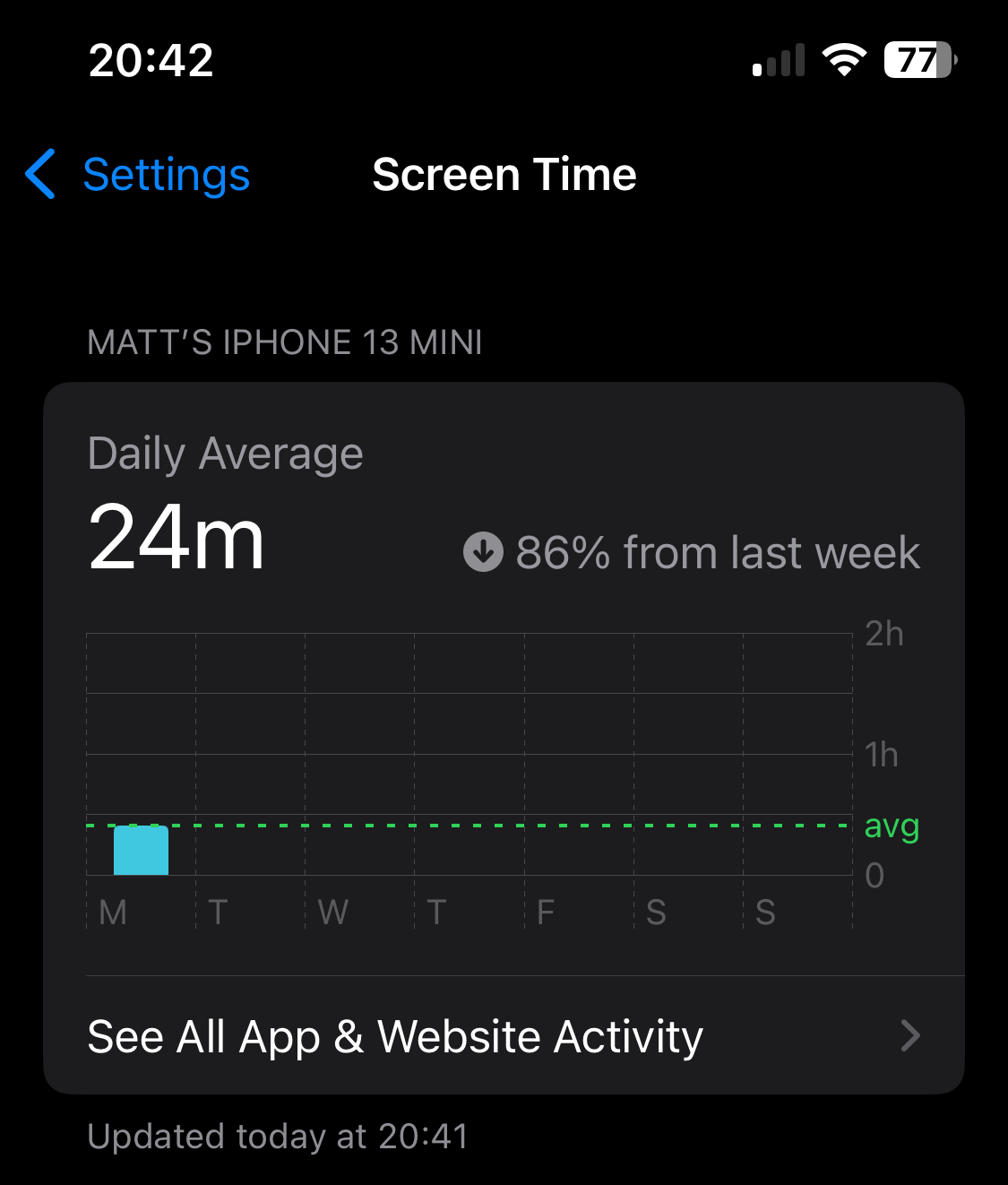Return to Settings via back link
This screenshot has height=1185, width=1008.
pyautogui.click(x=167, y=175)
